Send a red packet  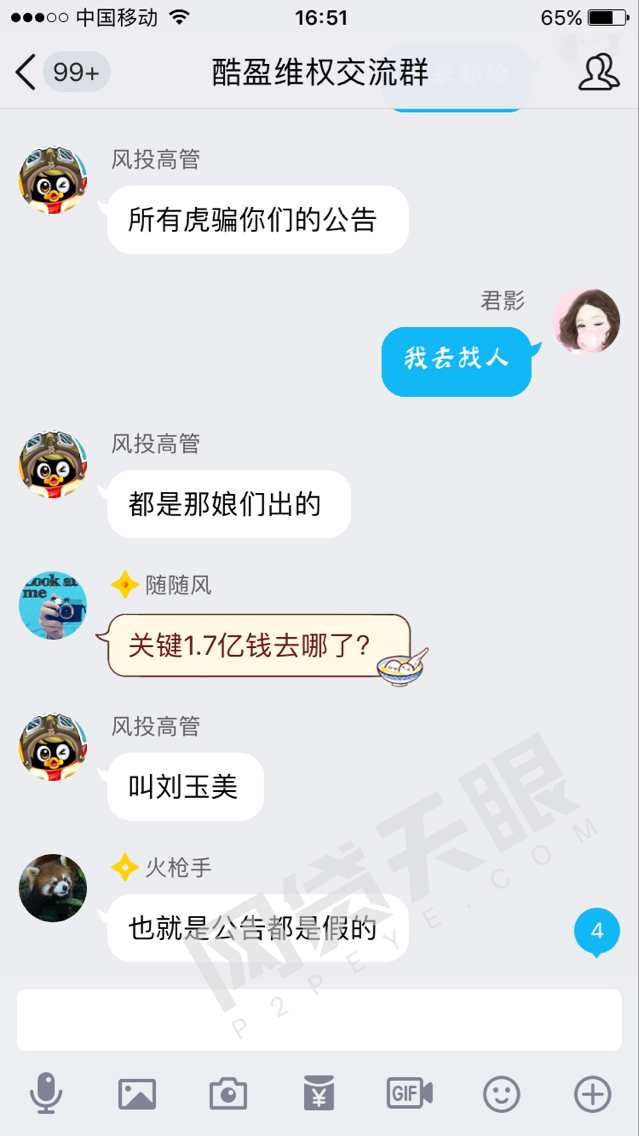click(319, 1094)
